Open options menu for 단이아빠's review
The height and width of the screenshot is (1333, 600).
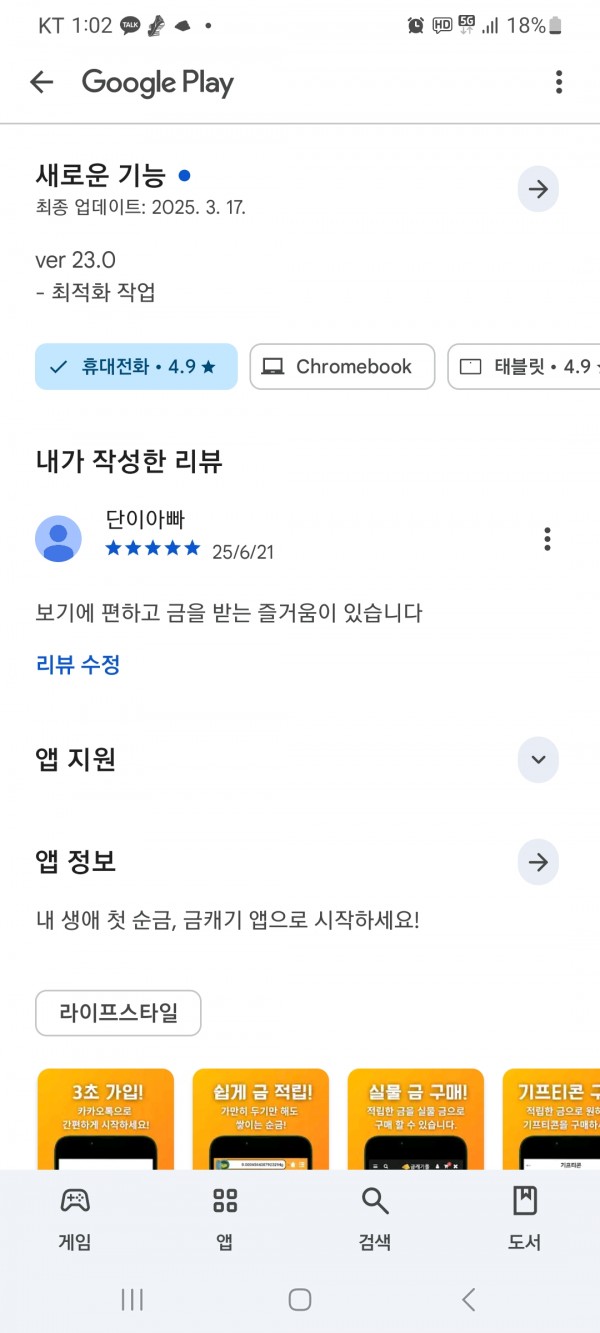click(x=547, y=539)
